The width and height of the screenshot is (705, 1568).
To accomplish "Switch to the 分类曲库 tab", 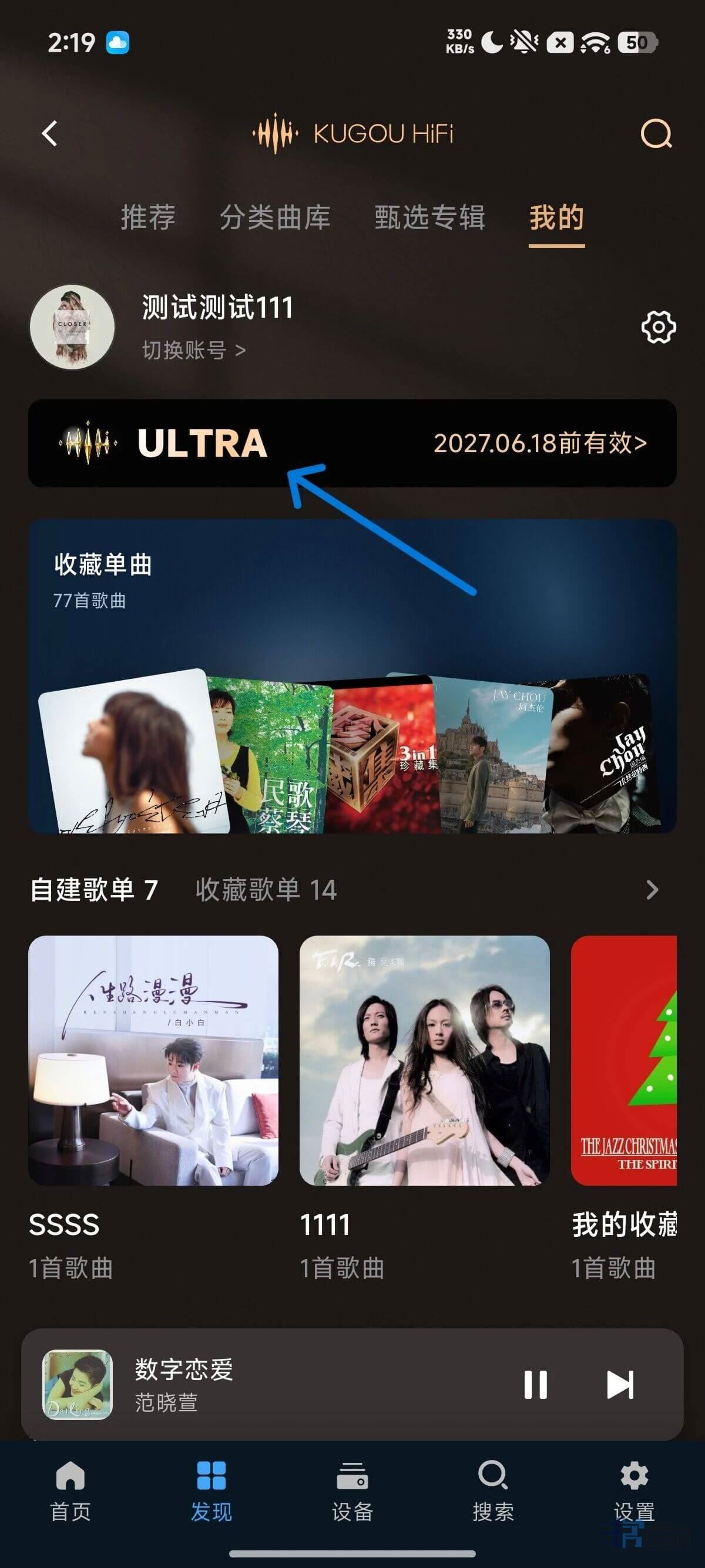I will [274, 217].
